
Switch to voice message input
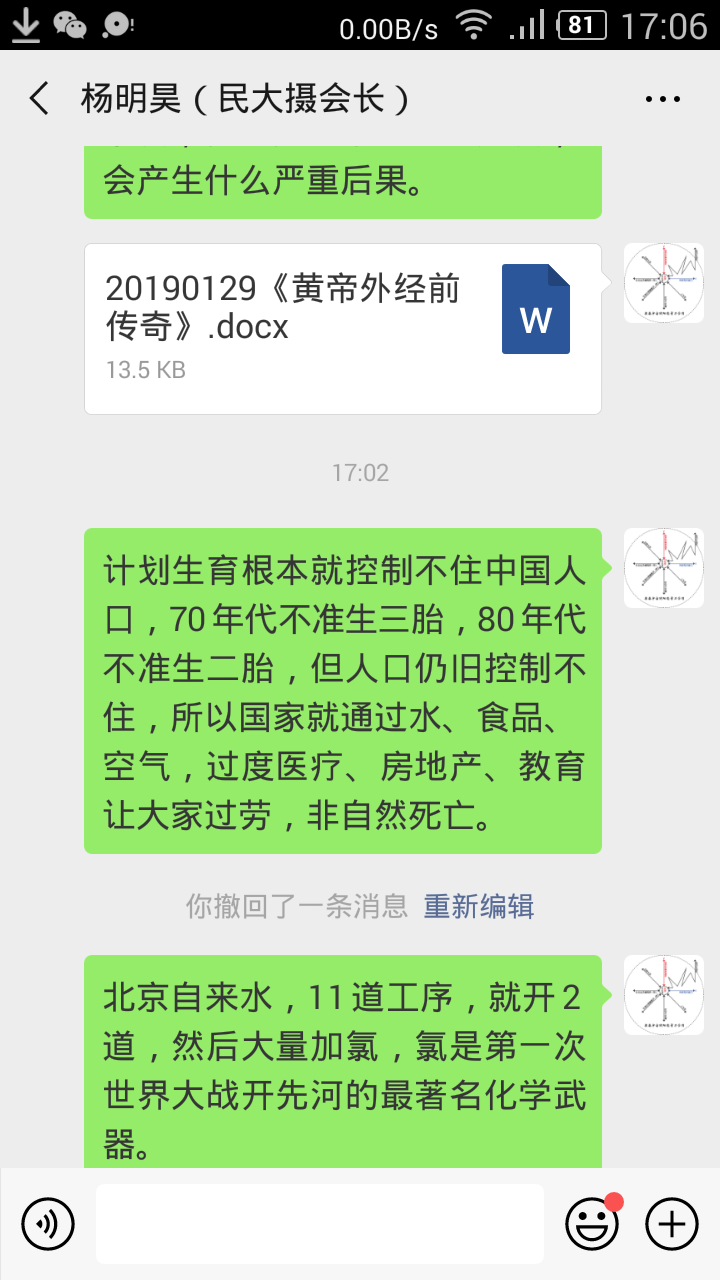click(48, 1223)
